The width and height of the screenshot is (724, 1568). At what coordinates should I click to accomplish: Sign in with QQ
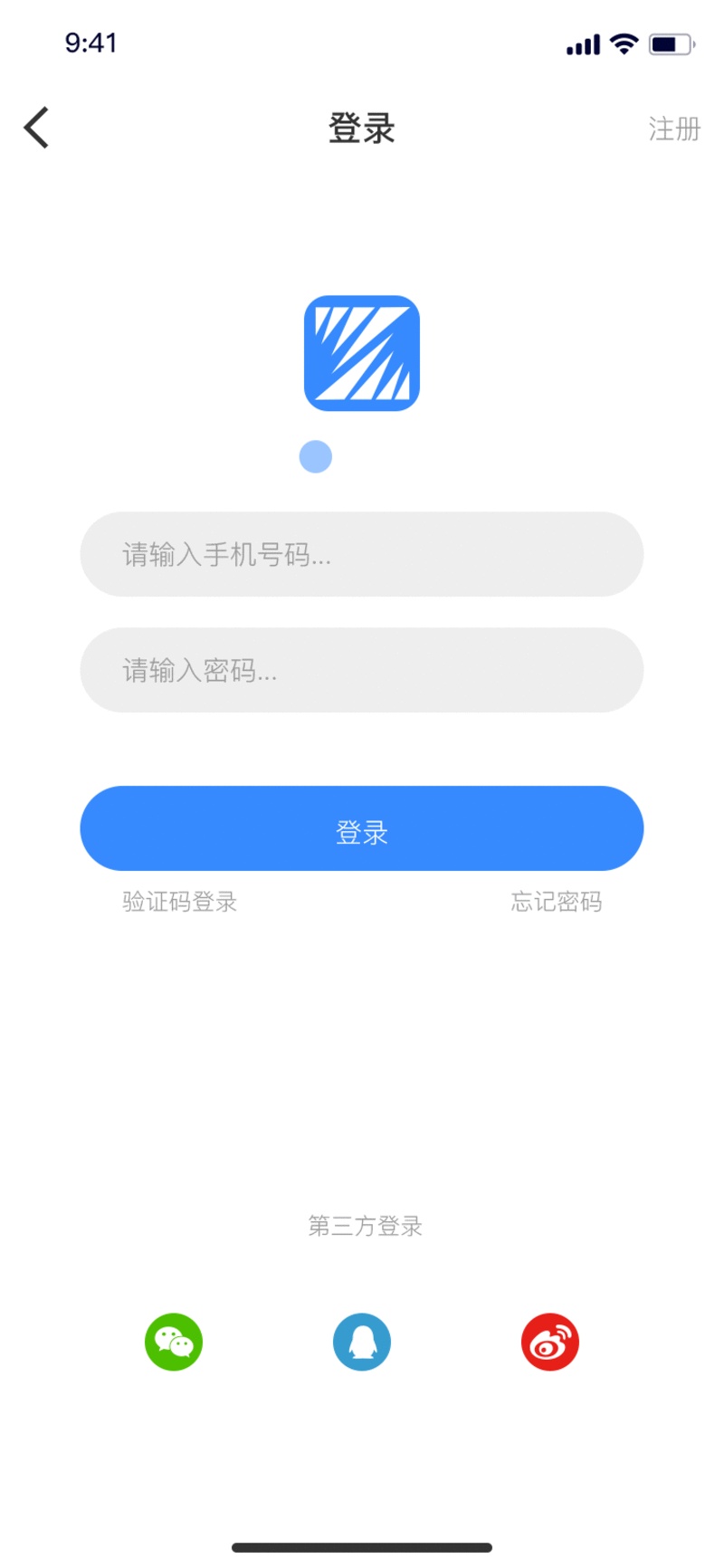click(362, 1342)
